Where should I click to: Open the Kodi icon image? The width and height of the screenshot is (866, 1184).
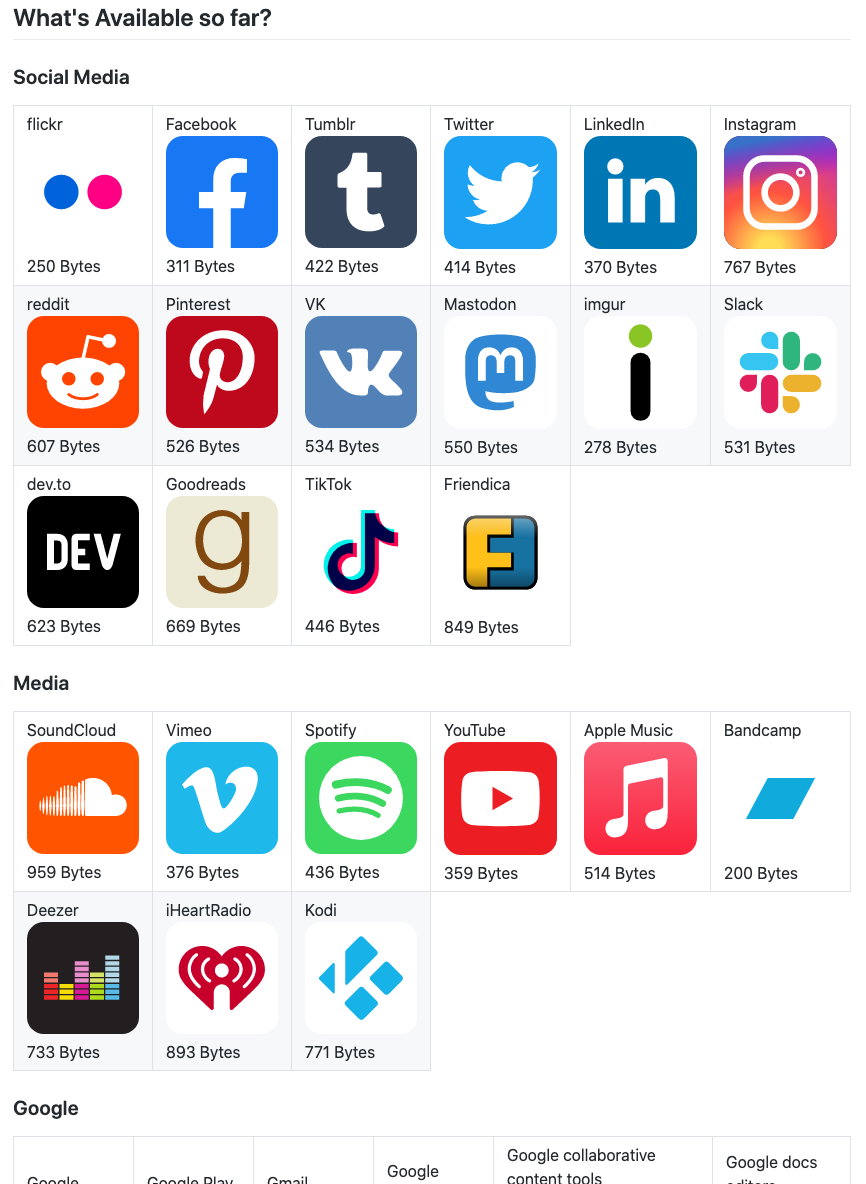[x=361, y=978]
